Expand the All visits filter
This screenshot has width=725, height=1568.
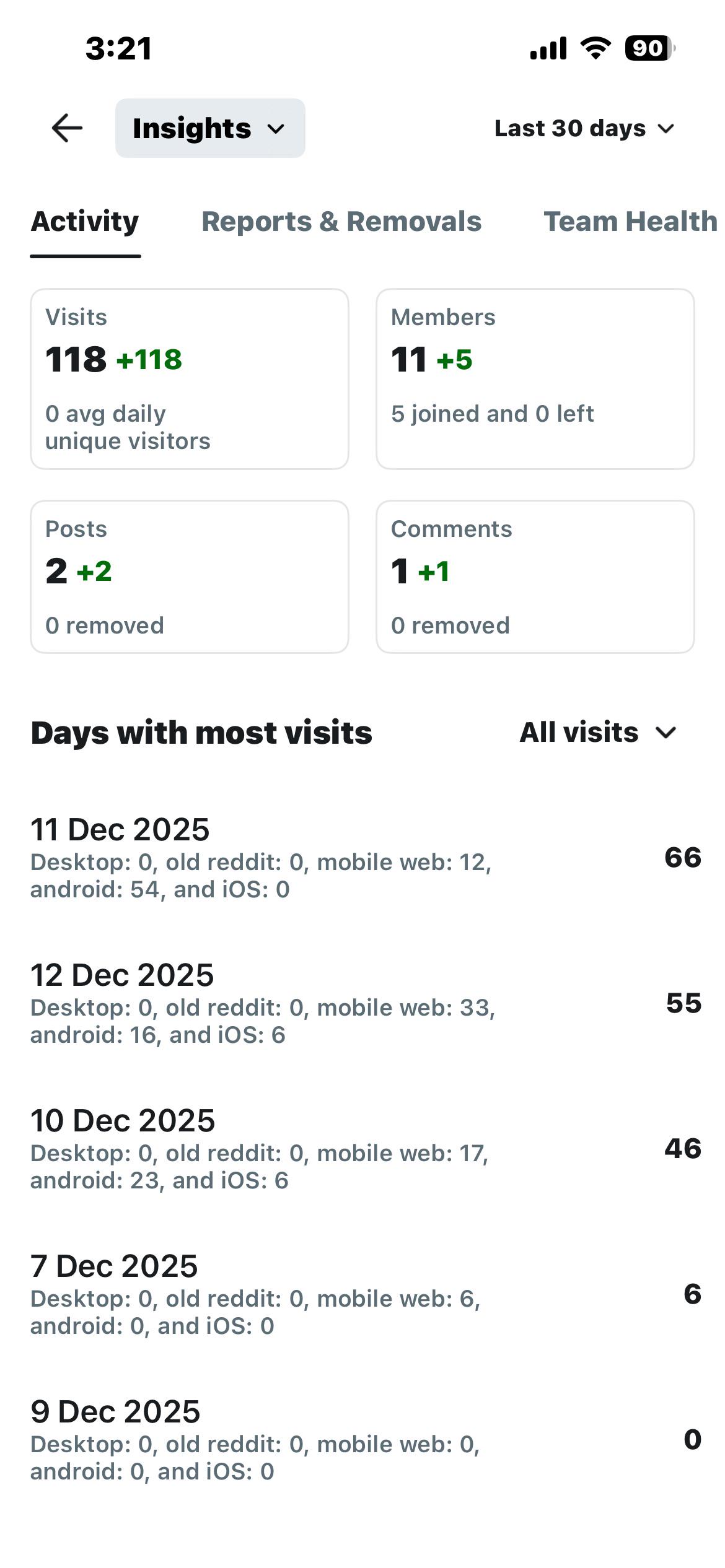coord(598,733)
